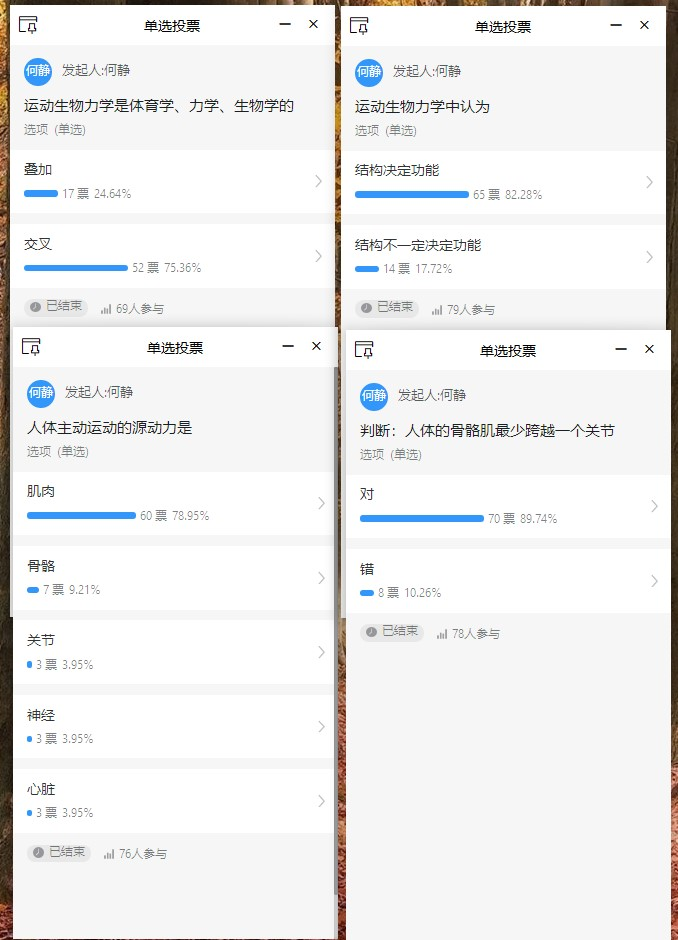The height and width of the screenshot is (940, 678).
Task: Close the 人体主动运动的源动力是 poll window
Action: 316,346
